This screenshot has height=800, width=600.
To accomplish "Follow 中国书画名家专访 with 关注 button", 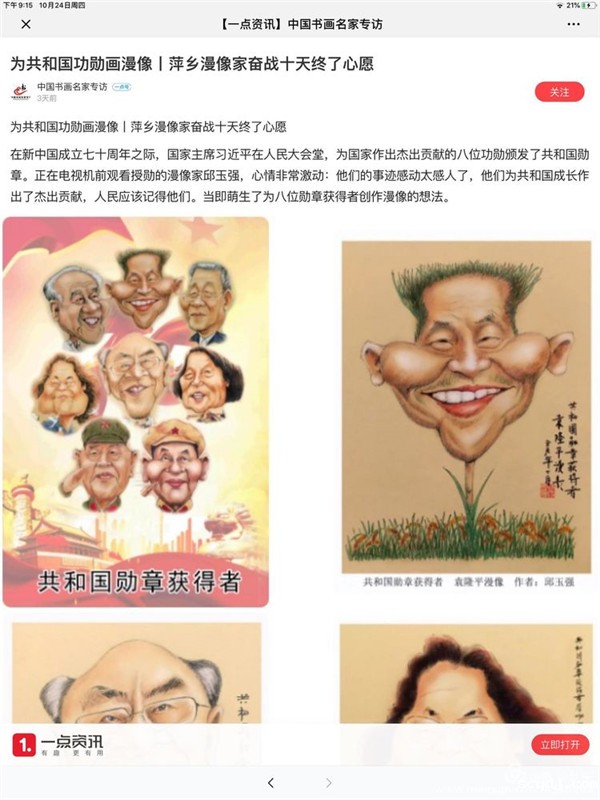I will click(559, 91).
